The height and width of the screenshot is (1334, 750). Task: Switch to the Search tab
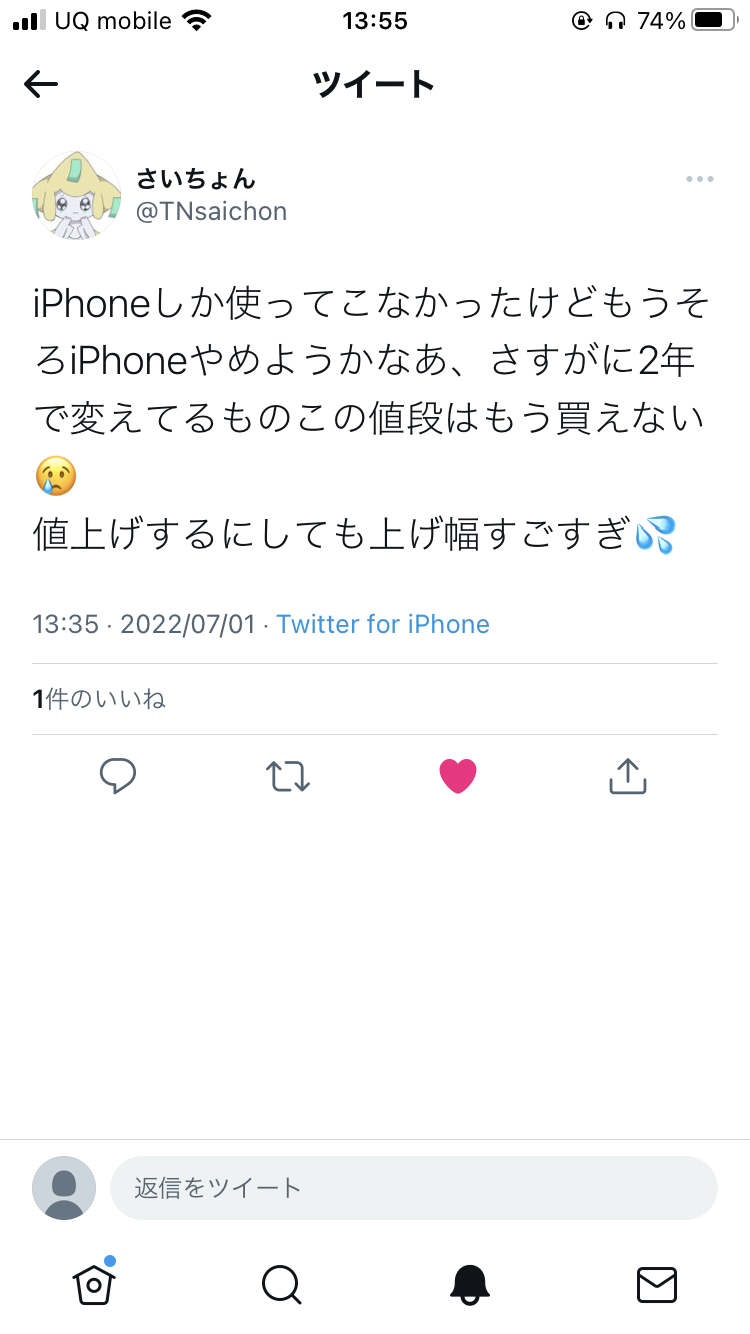tap(281, 1284)
